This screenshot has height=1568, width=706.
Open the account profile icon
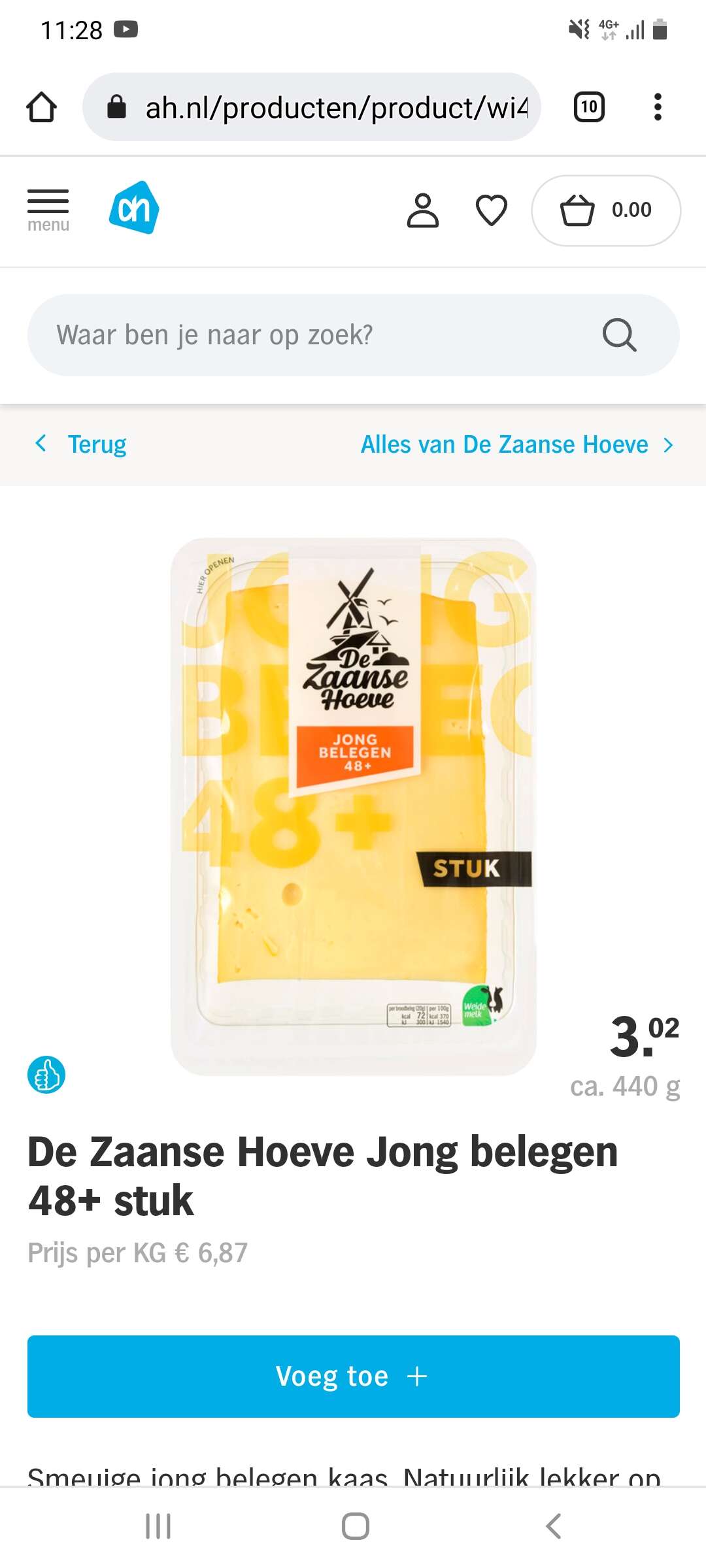(423, 210)
